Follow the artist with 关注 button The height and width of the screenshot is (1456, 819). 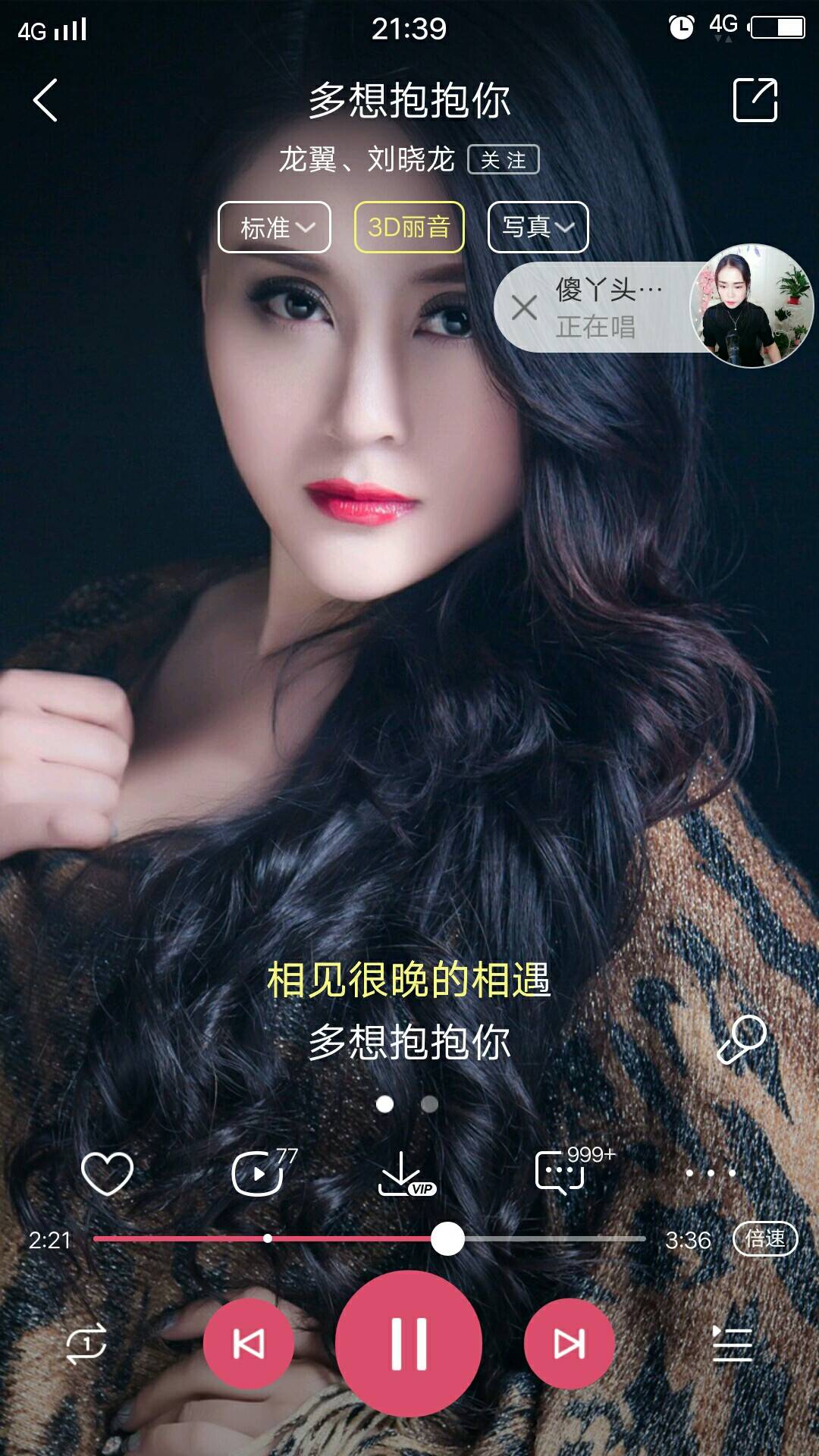click(x=503, y=160)
